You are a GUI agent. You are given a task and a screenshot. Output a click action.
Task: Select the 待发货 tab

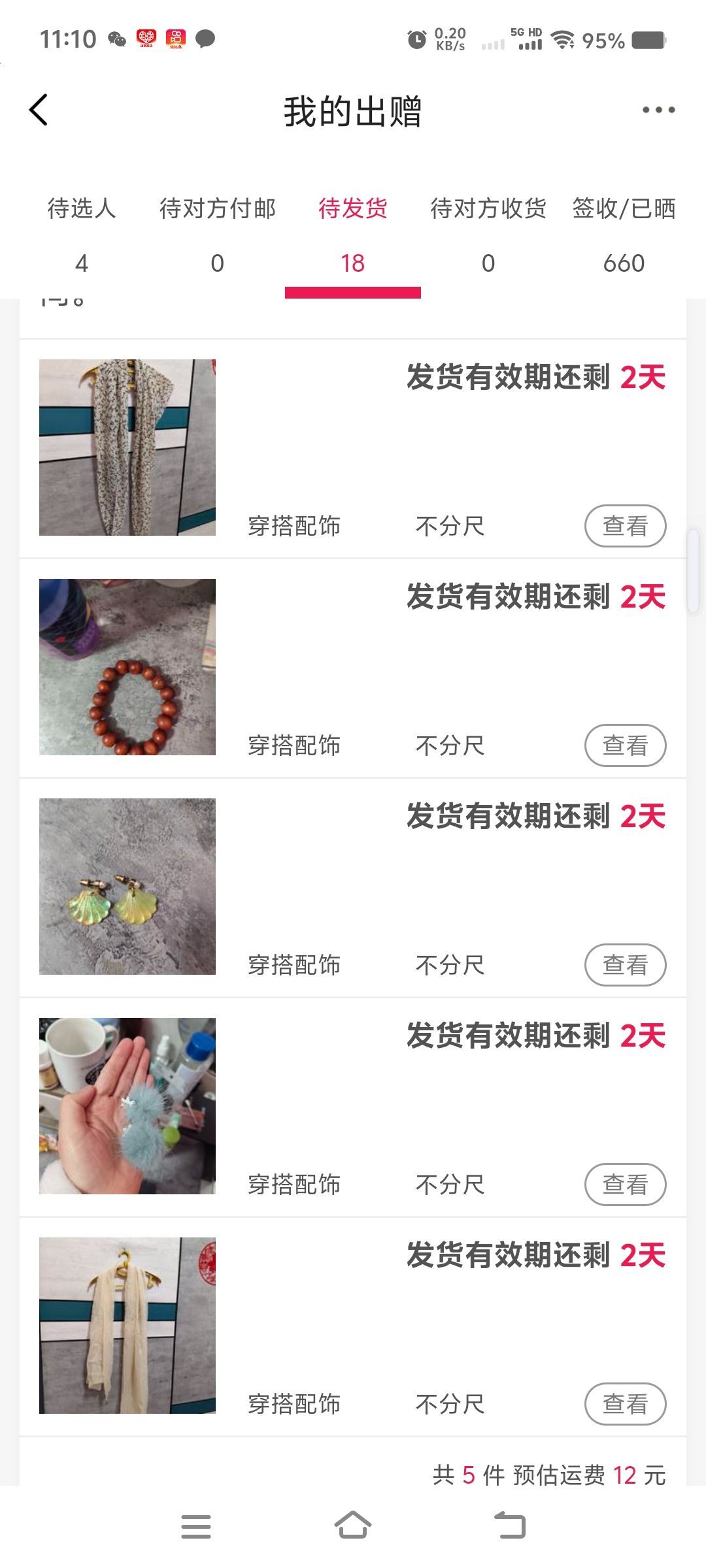[x=353, y=235]
